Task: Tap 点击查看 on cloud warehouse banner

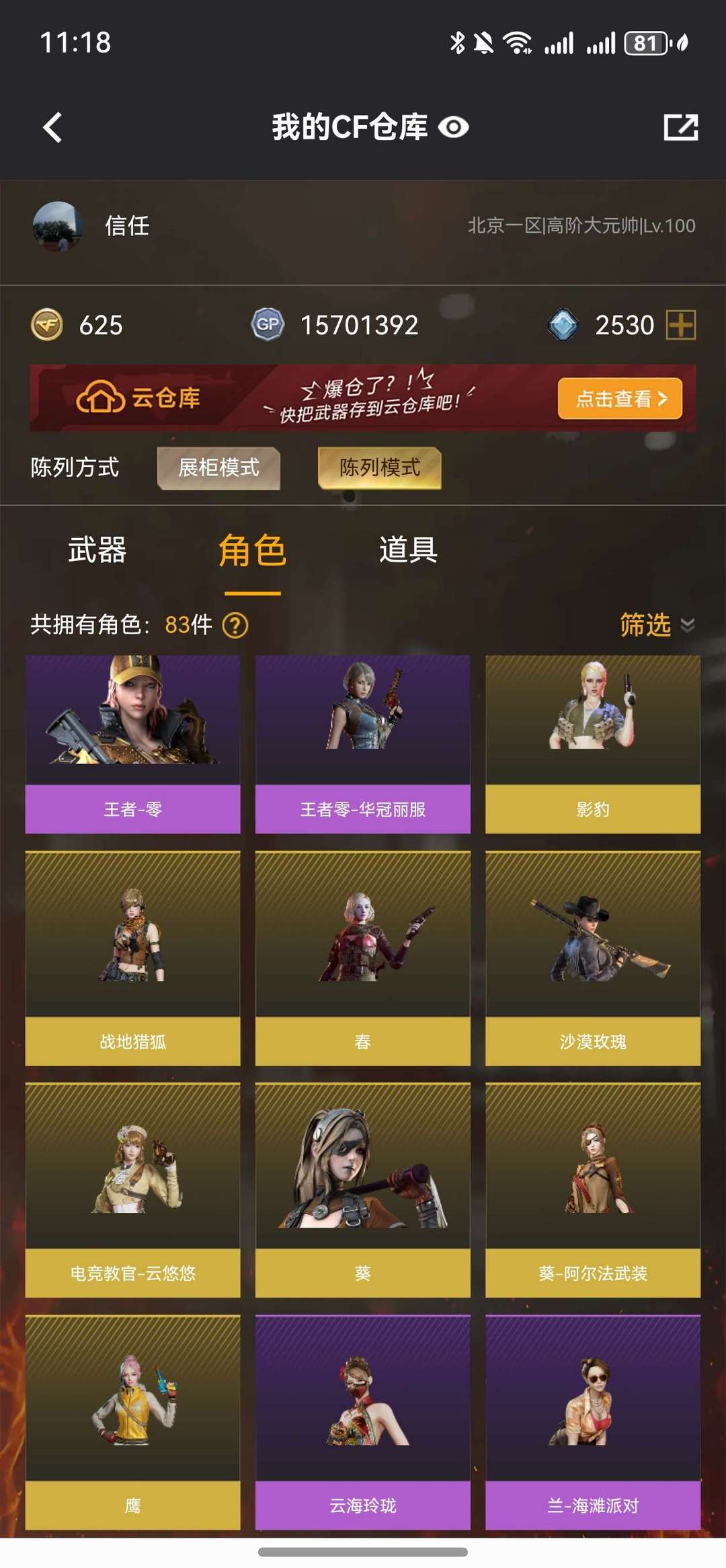Action: pyautogui.click(x=619, y=399)
